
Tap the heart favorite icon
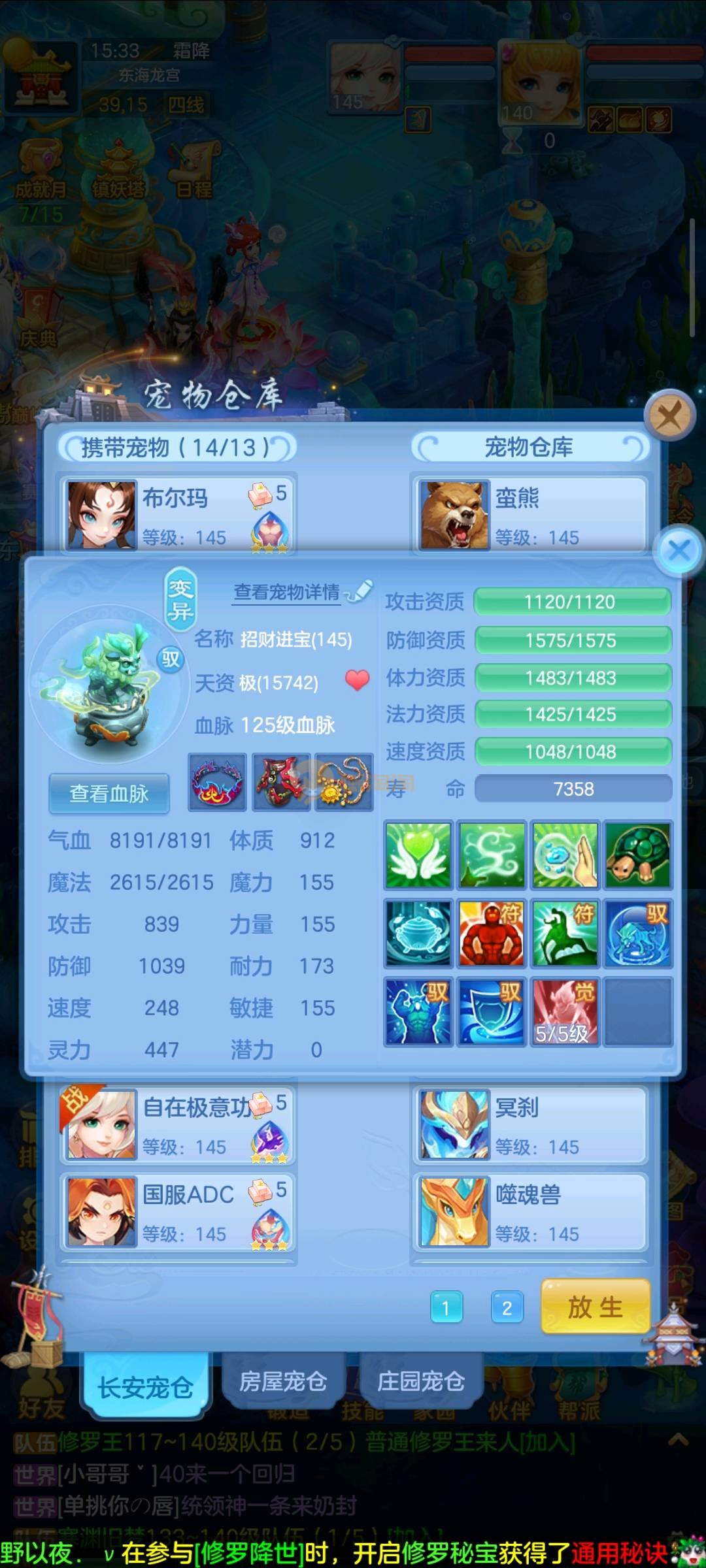click(x=357, y=680)
